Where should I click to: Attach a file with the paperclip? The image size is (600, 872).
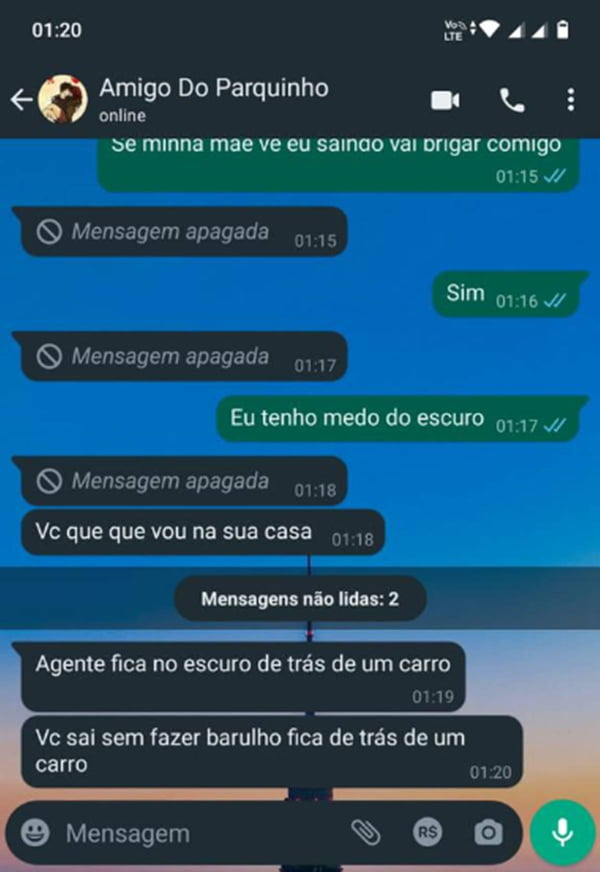click(367, 832)
